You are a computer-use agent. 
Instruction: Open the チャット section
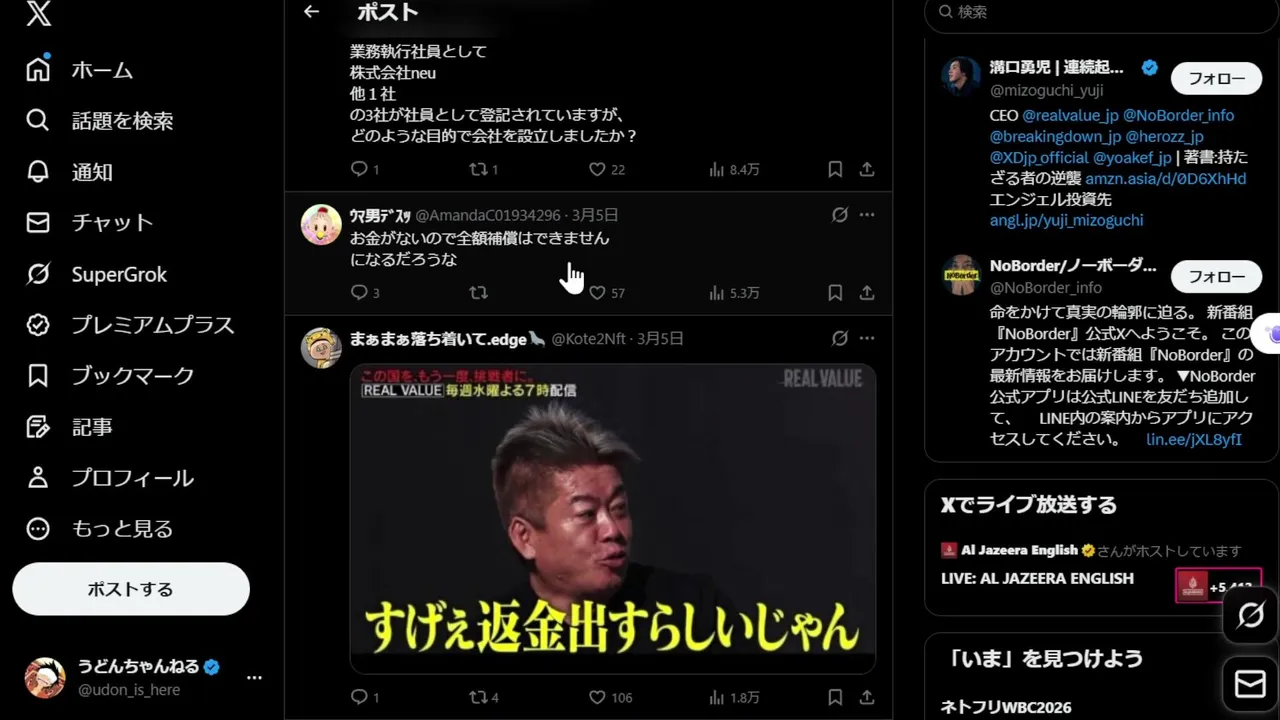coord(111,223)
